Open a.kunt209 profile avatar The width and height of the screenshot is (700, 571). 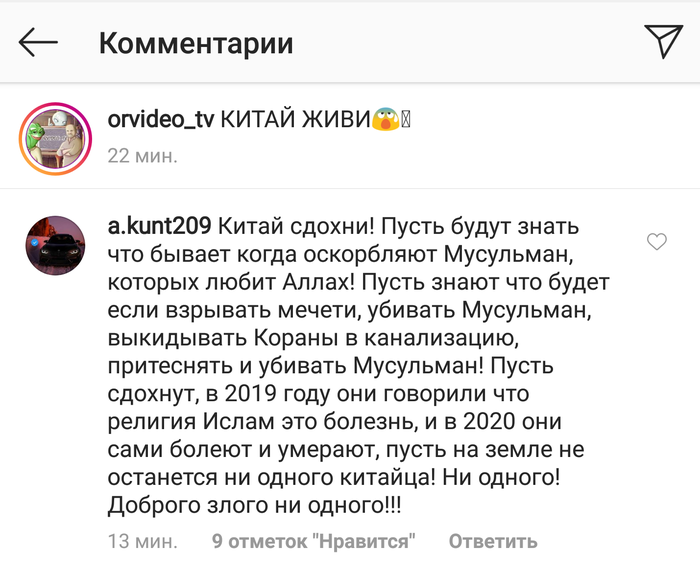(x=55, y=243)
